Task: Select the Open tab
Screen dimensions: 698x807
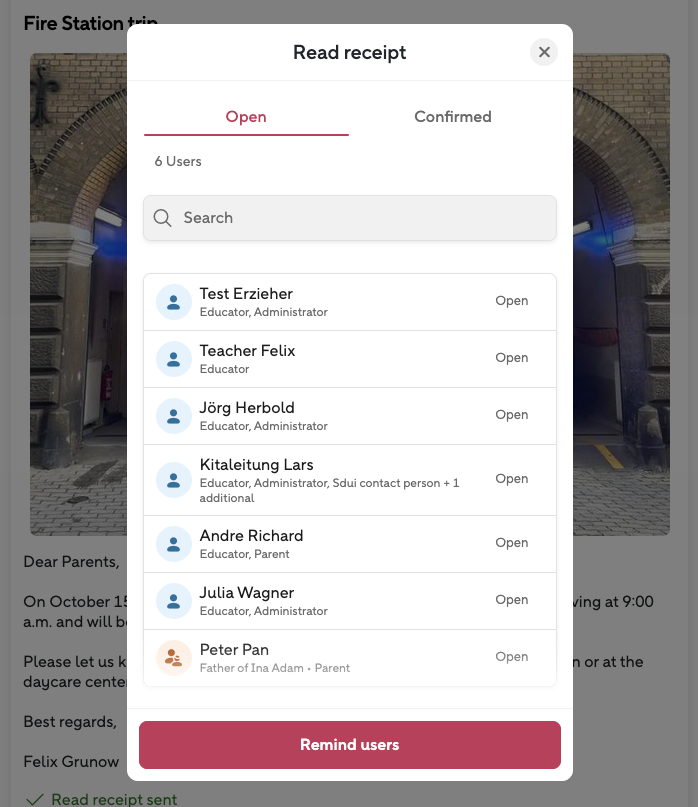Action: coord(246,117)
